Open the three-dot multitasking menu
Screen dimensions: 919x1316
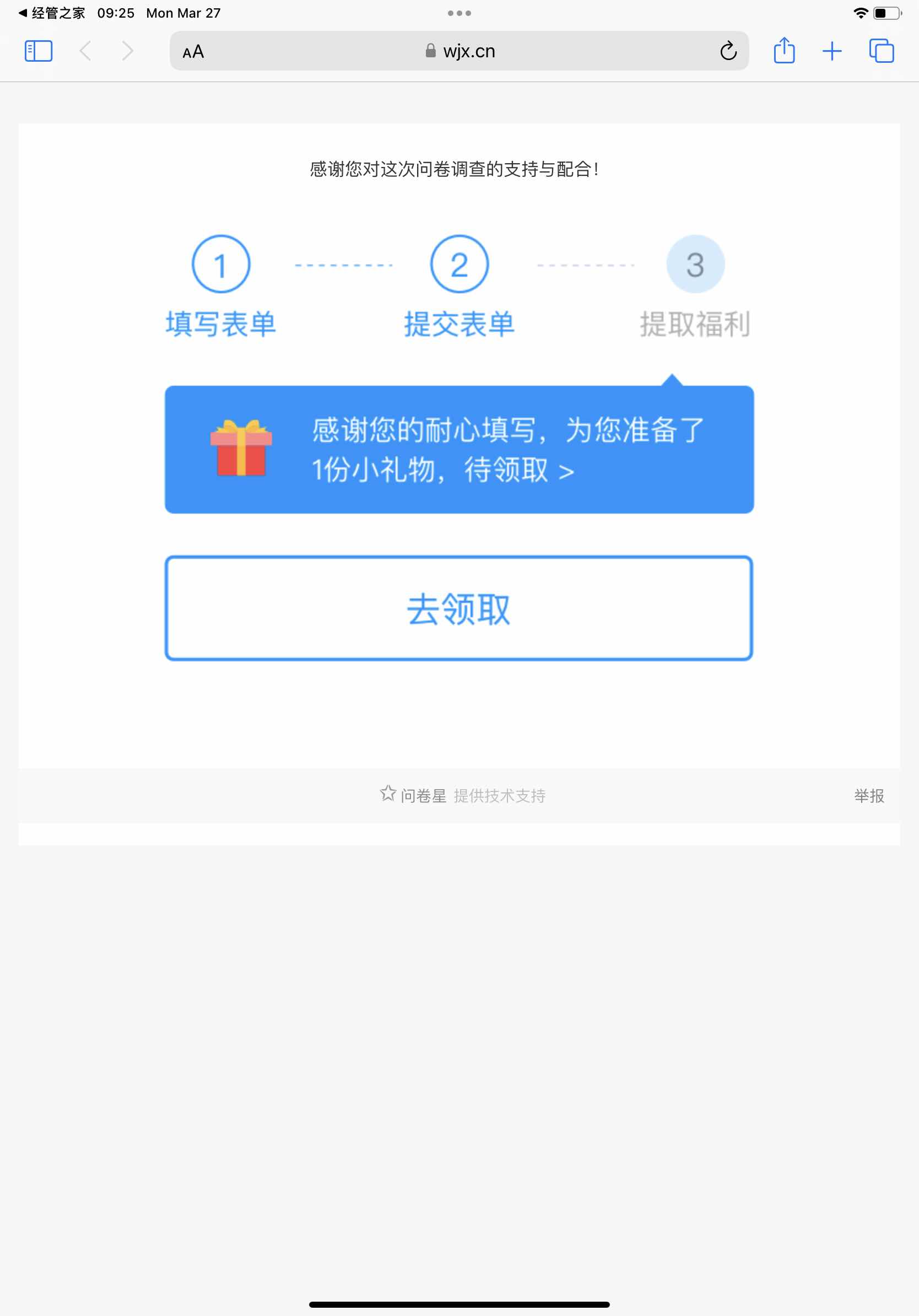point(459,13)
